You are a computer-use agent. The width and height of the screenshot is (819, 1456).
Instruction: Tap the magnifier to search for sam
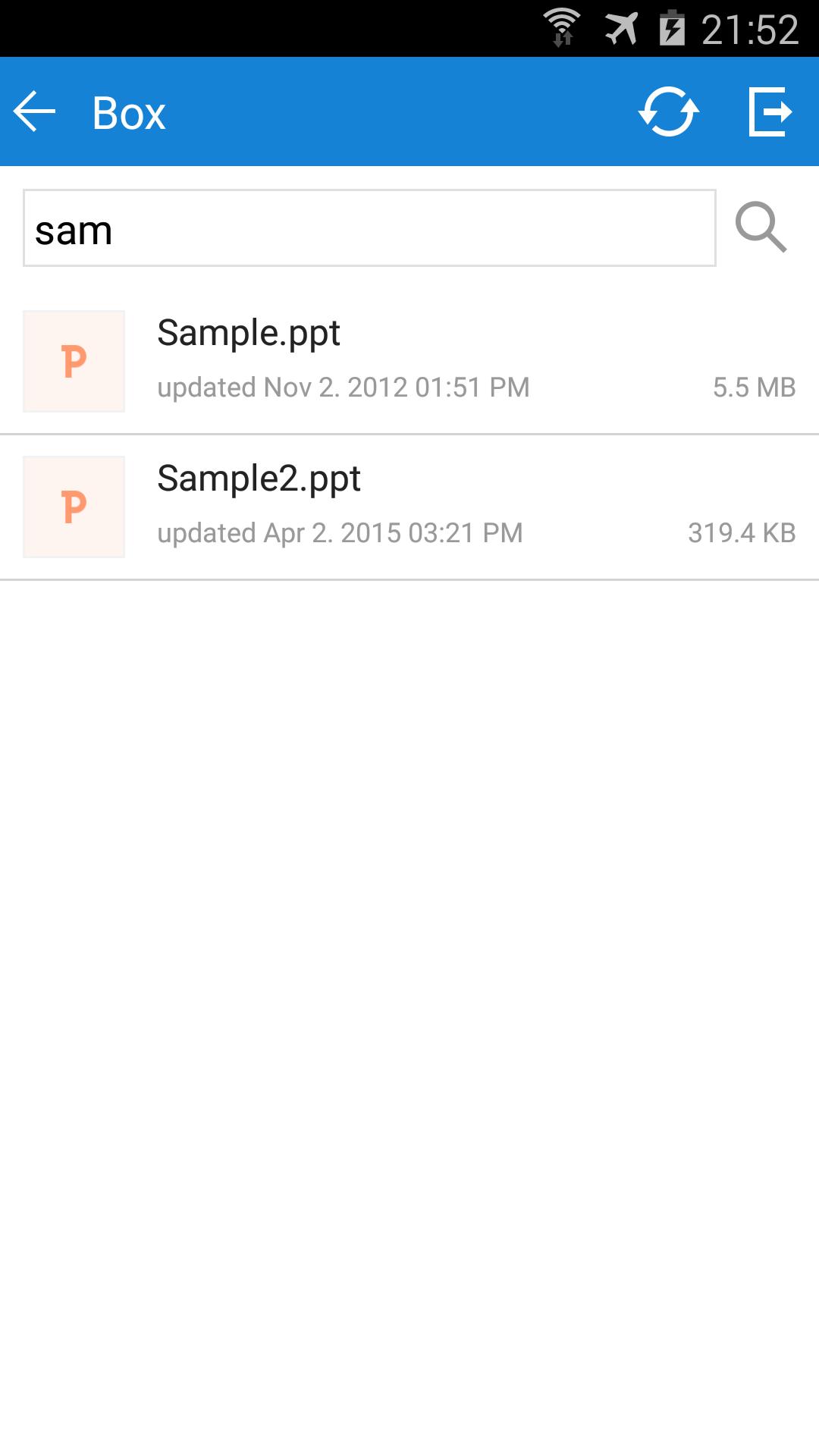tap(761, 228)
